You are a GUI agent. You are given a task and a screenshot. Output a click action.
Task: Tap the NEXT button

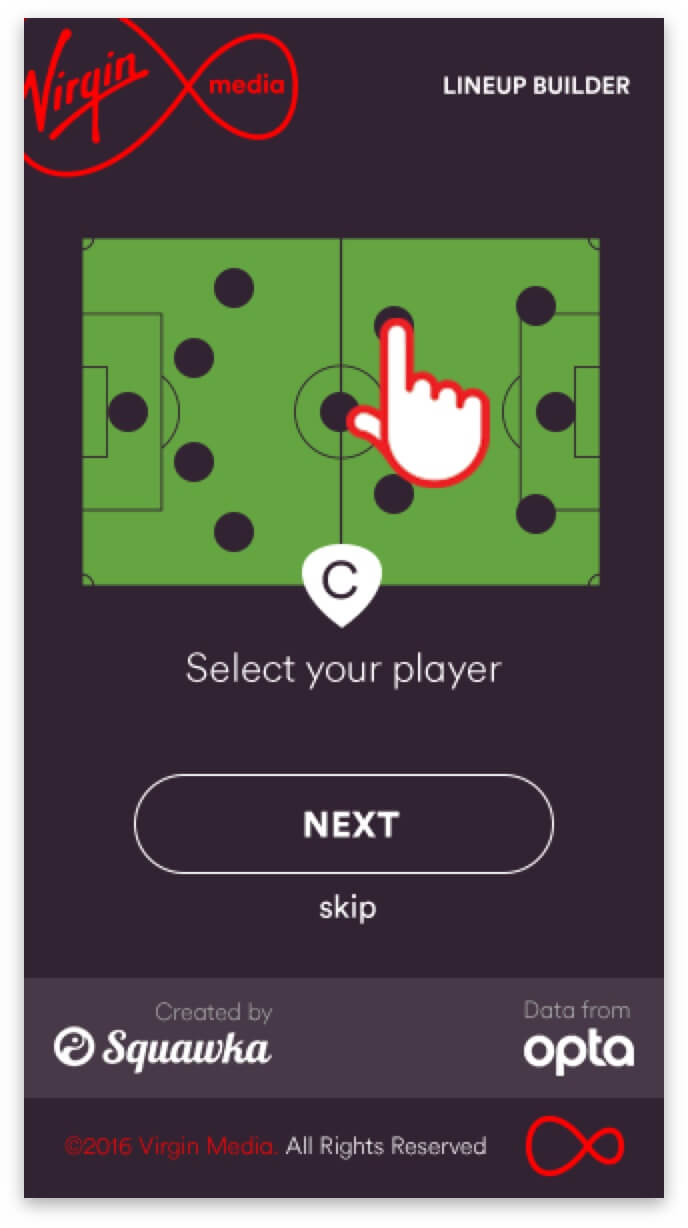coord(343,824)
